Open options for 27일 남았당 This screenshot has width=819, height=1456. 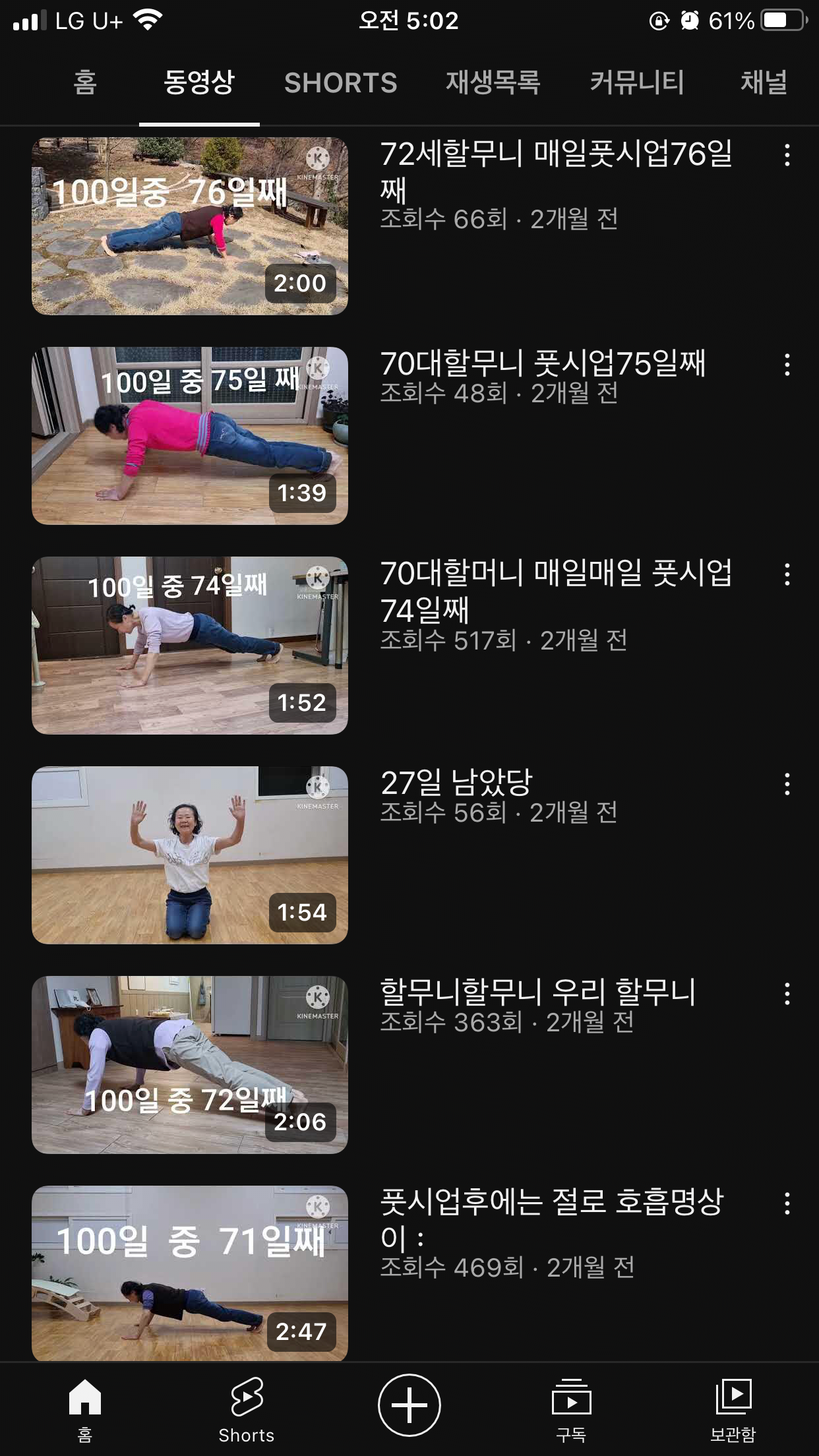(787, 784)
